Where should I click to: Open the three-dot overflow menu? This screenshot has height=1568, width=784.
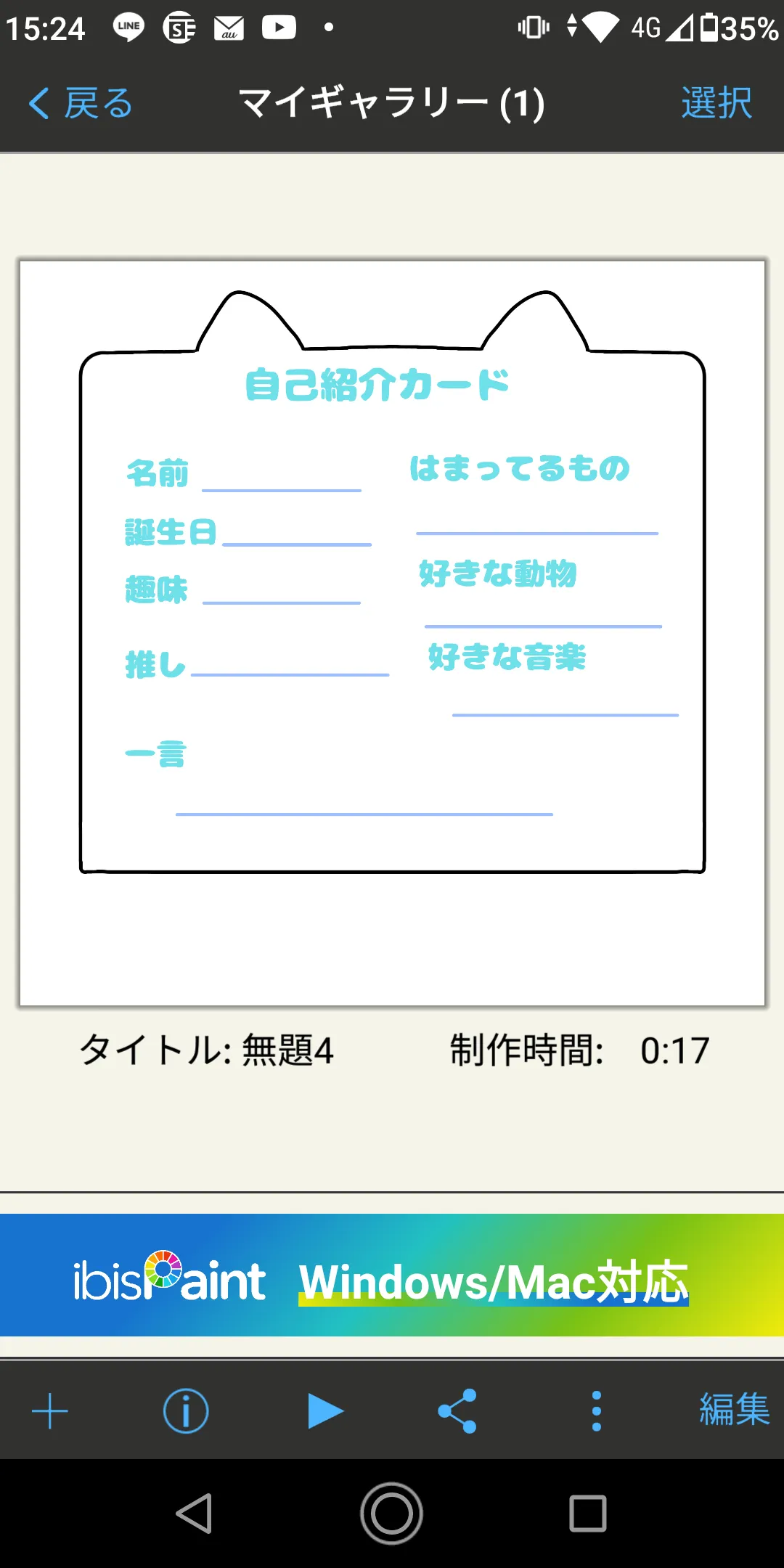pos(597,1411)
